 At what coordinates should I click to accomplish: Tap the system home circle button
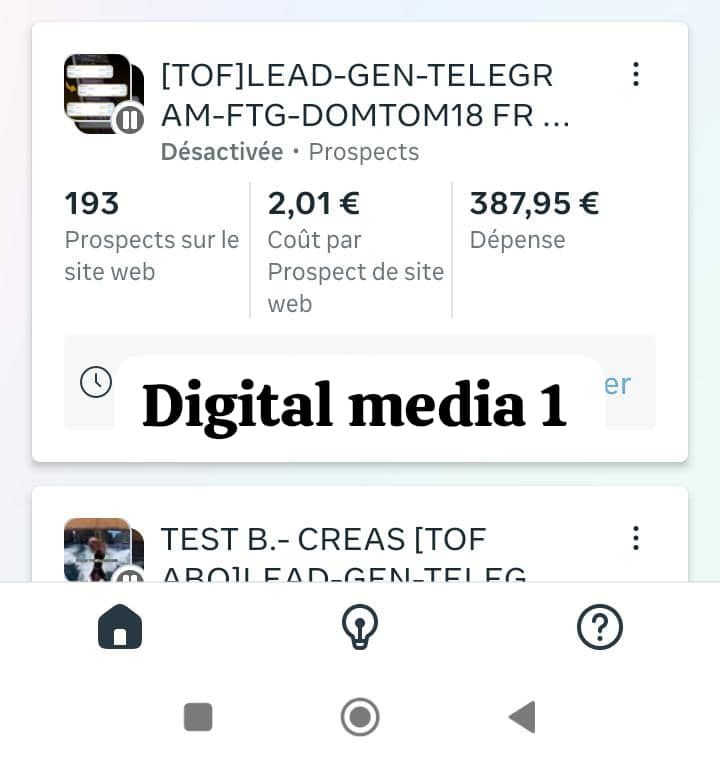[x=359, y=716]
